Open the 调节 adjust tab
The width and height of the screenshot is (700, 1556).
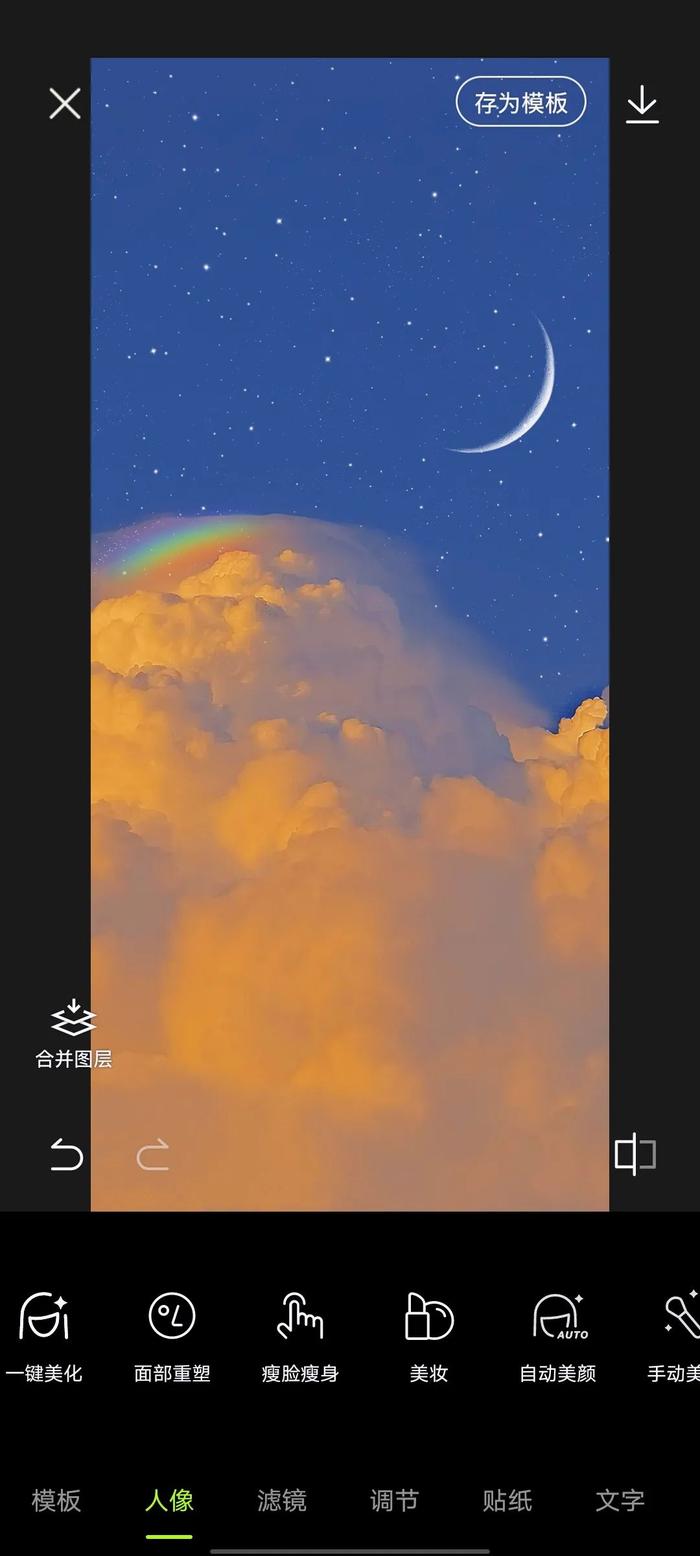click(x=394, y=1500)
